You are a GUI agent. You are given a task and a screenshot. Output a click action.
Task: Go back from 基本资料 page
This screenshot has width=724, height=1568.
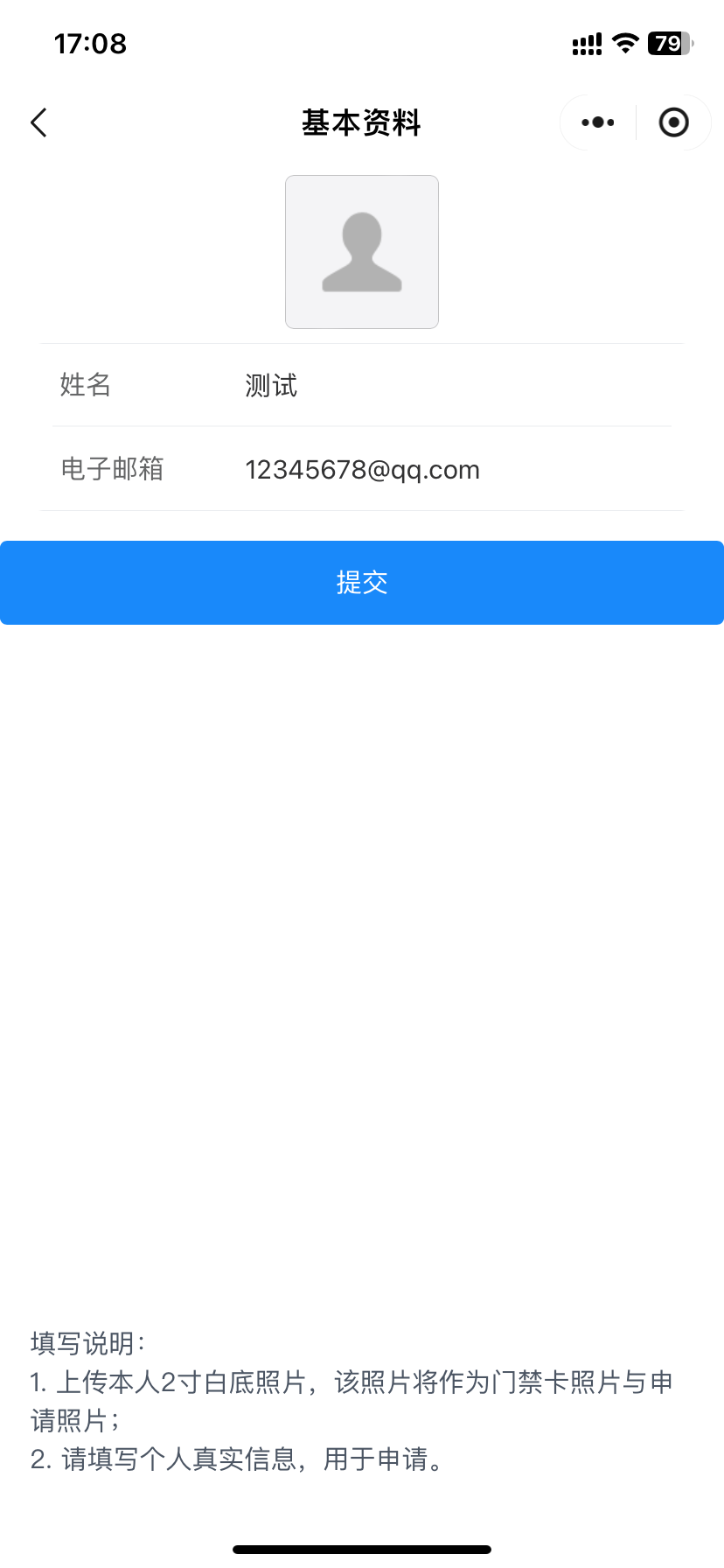pyautogui.click(x=38, y=122)
